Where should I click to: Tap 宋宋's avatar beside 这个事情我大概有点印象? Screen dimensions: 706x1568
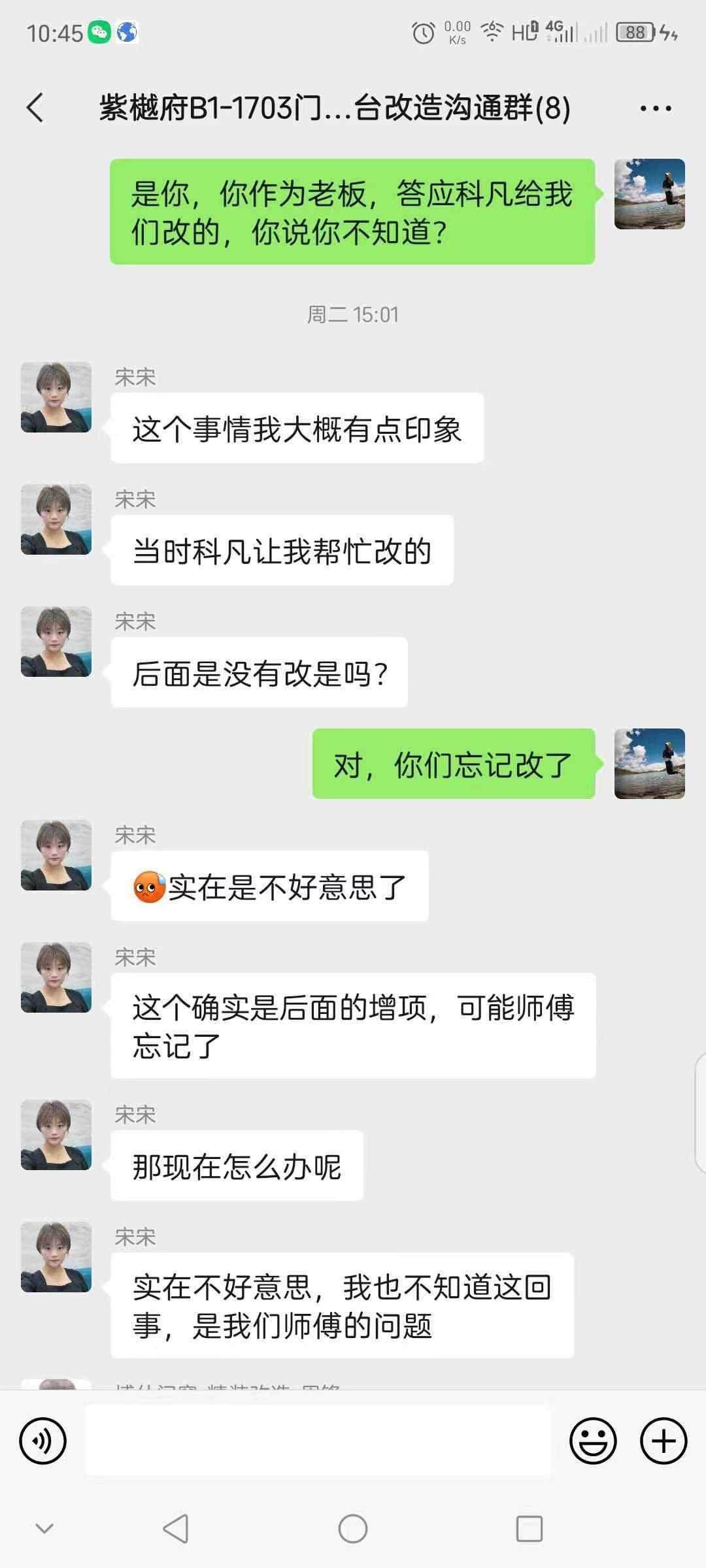coord(56,397)
